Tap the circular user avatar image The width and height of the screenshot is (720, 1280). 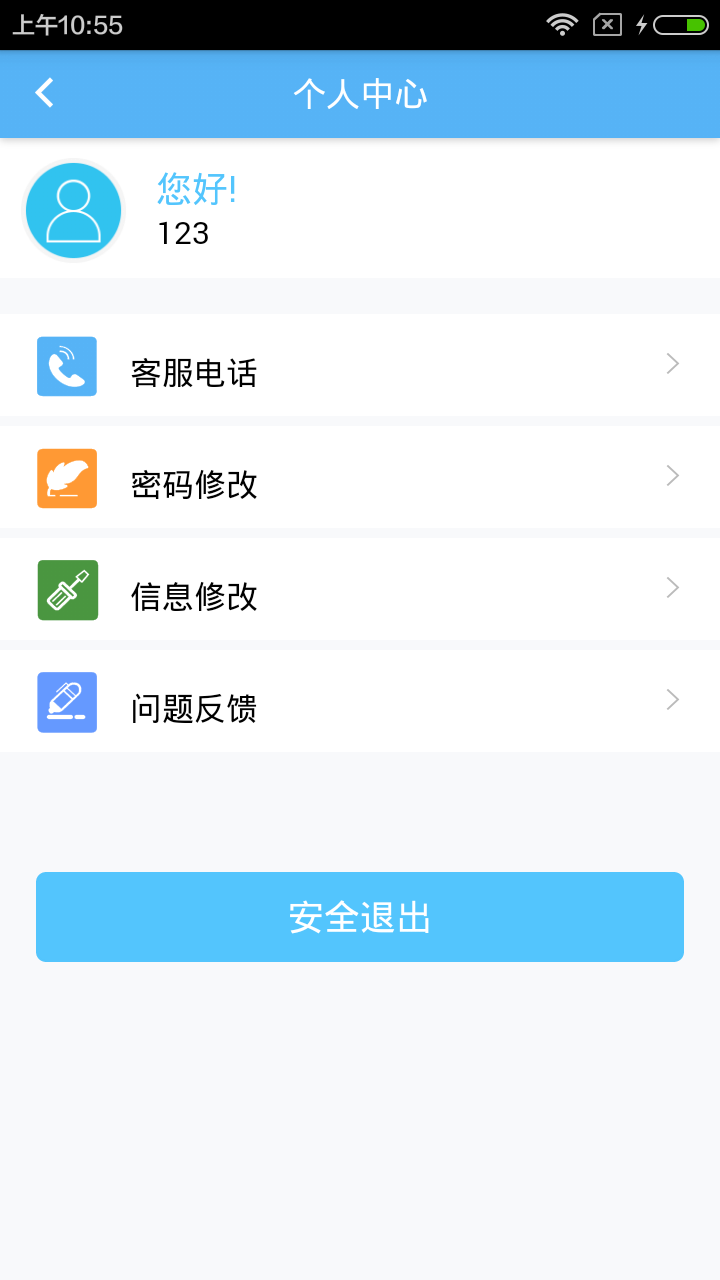(x=73, y=210)
